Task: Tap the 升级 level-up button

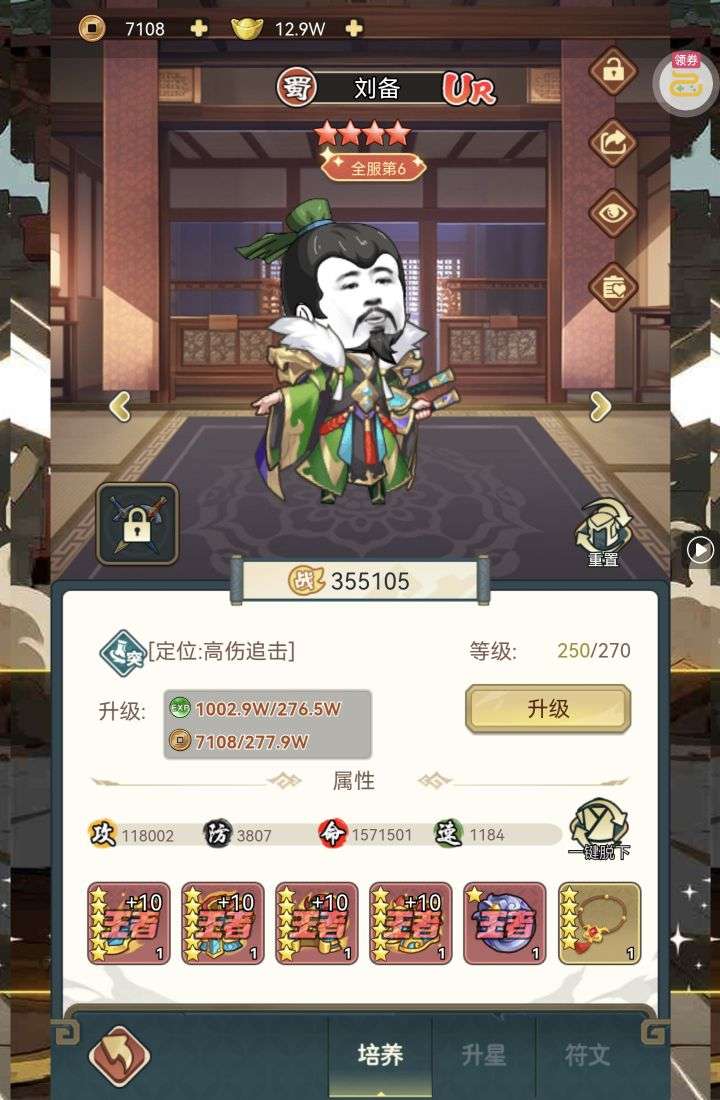Action: (x=548, y=709)
